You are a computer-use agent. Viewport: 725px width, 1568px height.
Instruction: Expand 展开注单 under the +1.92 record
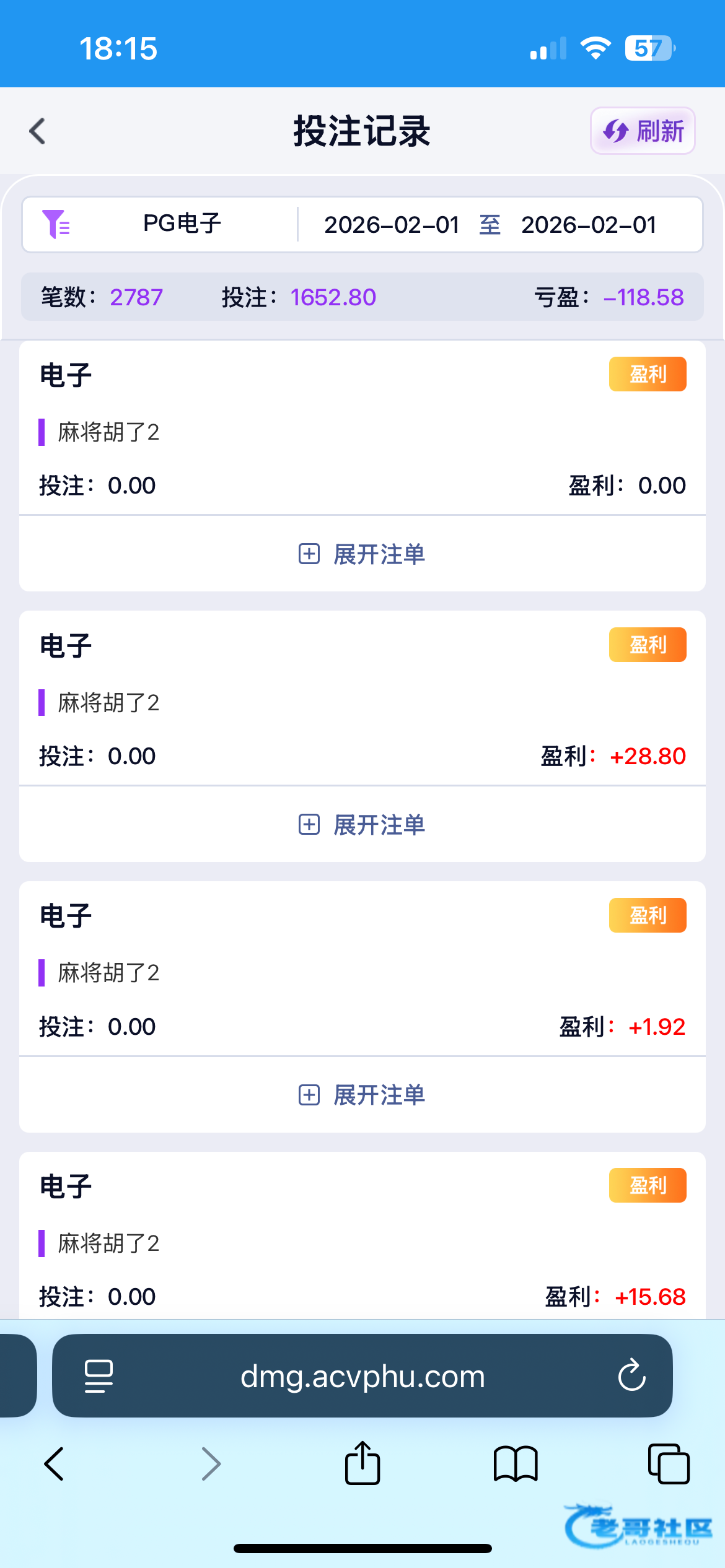coord(362,1095)
